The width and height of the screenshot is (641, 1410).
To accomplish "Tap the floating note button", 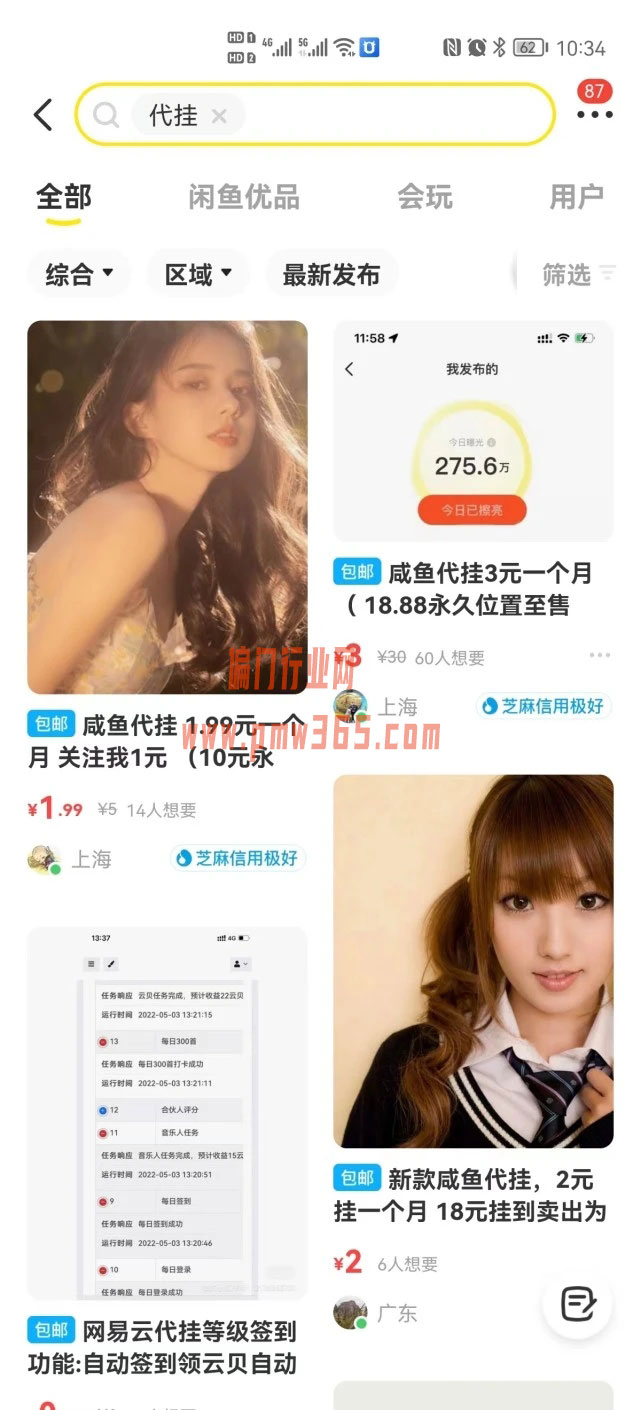I will tap(577, 1303).
